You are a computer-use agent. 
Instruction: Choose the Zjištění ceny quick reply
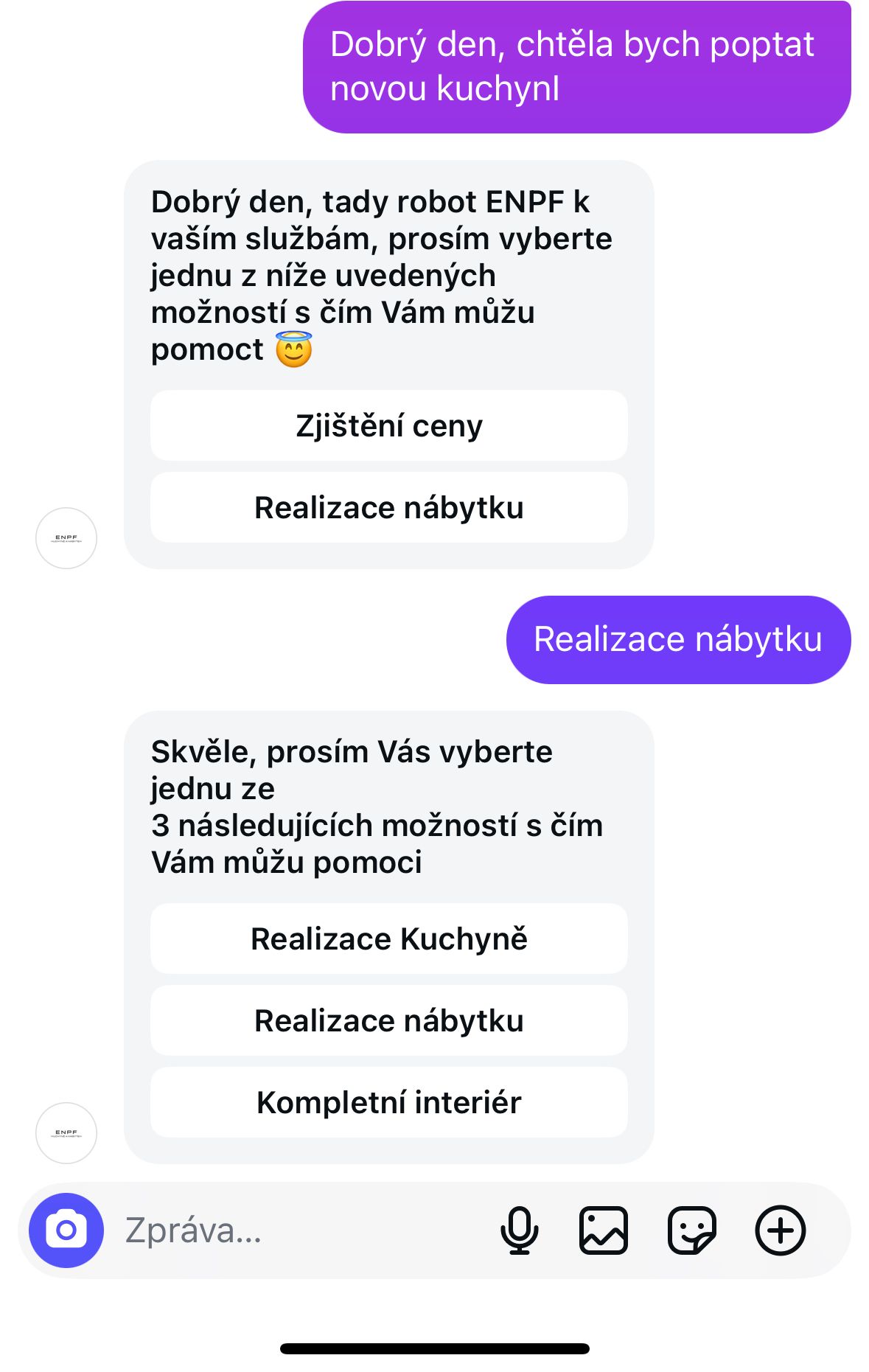click(x=388, y=426)
